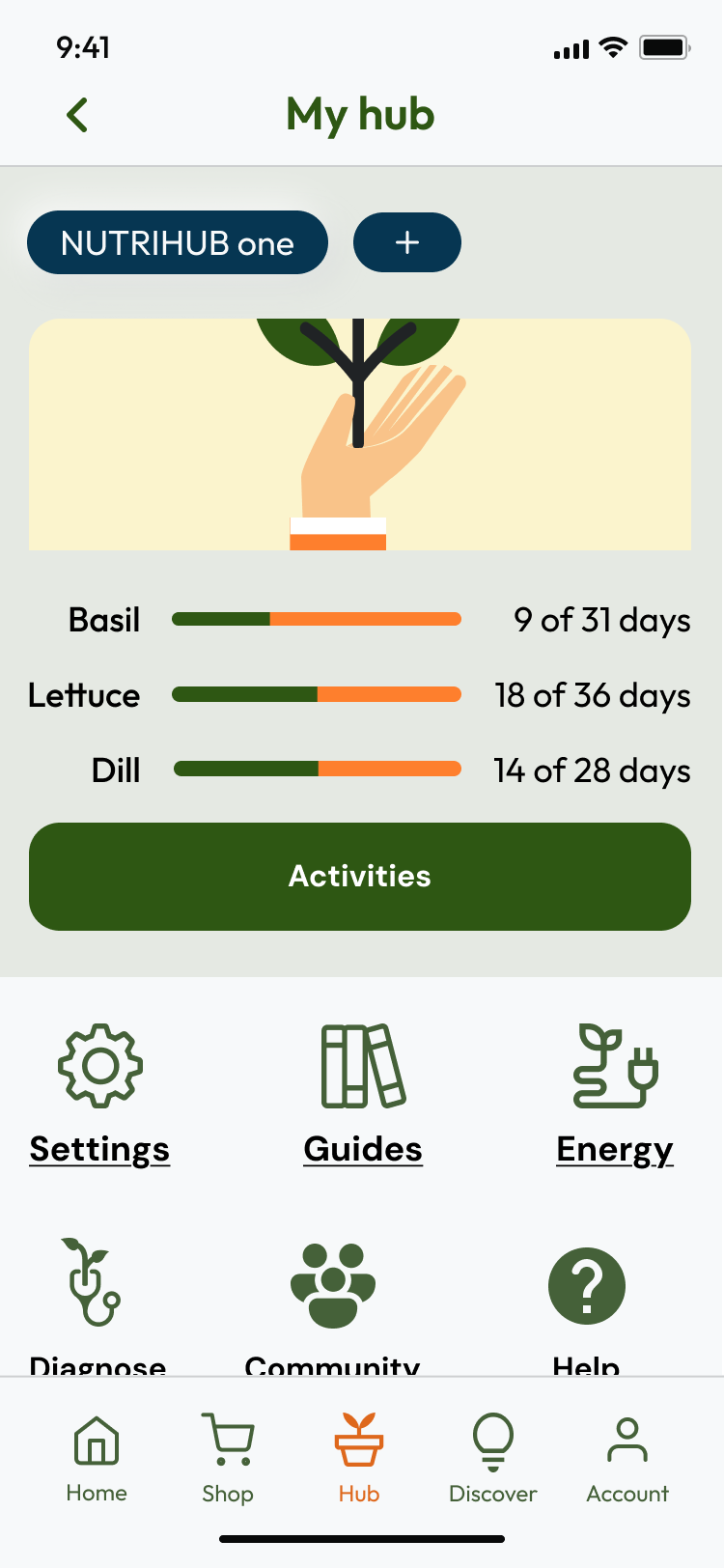The height and width of the screenshot is (1568, 724).
Task: Open the Account person icon
Action: coord(627,1441)
